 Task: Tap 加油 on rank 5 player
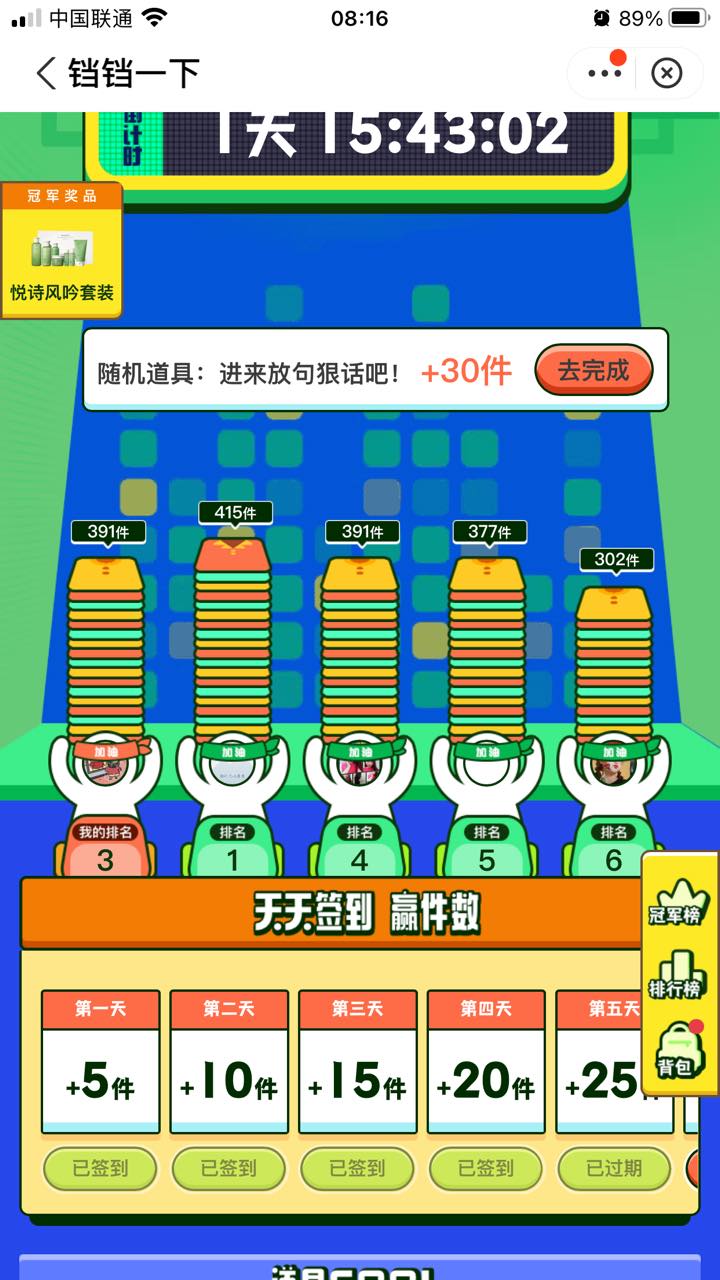[486, 751]
